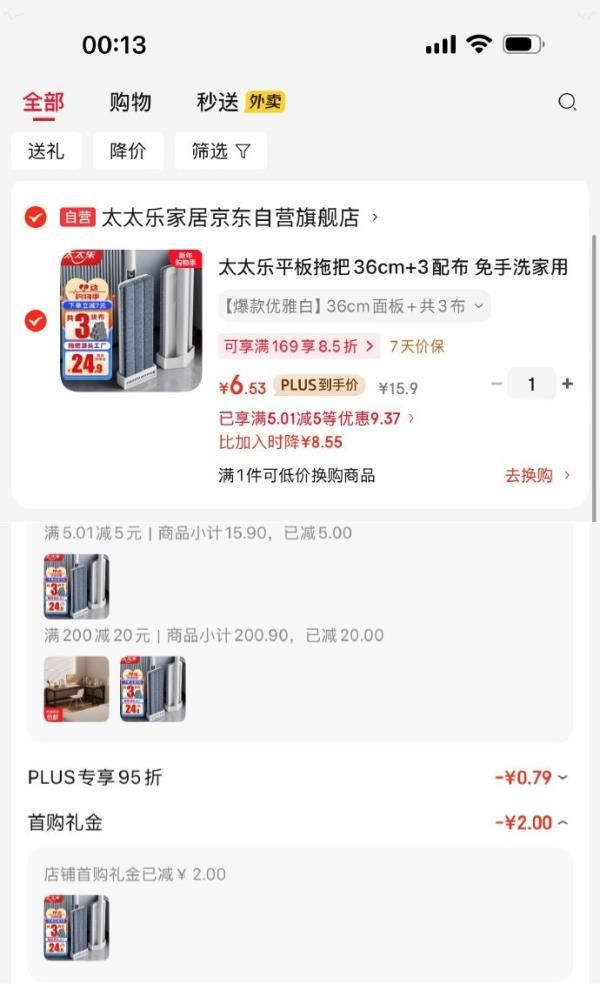Apply the 降价 filter chip
The height and width of the screenshot is (985, 600).
point(128,151)
